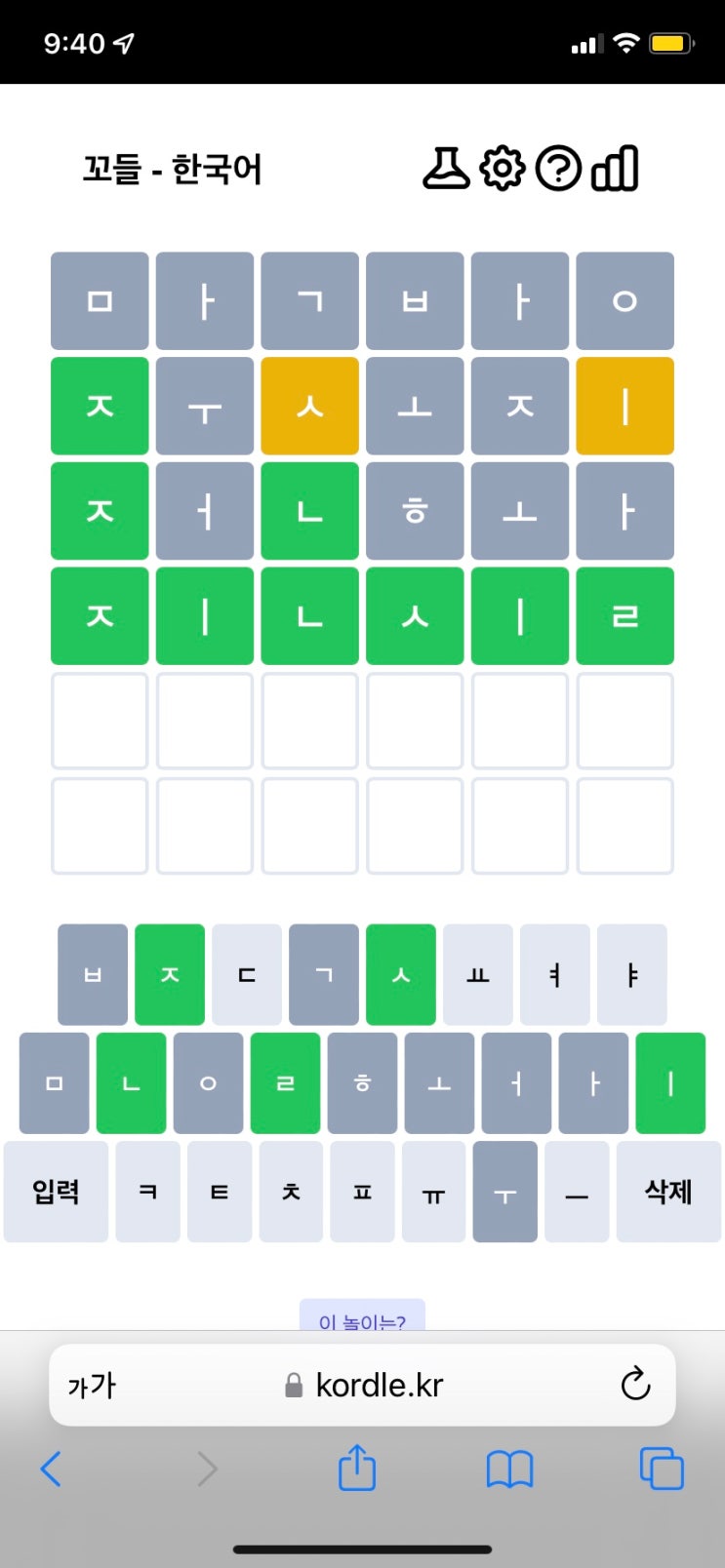Viewport: 725px width, 1568px height.
Task: Open Safari bookmarks
Action: [509, 1469]
